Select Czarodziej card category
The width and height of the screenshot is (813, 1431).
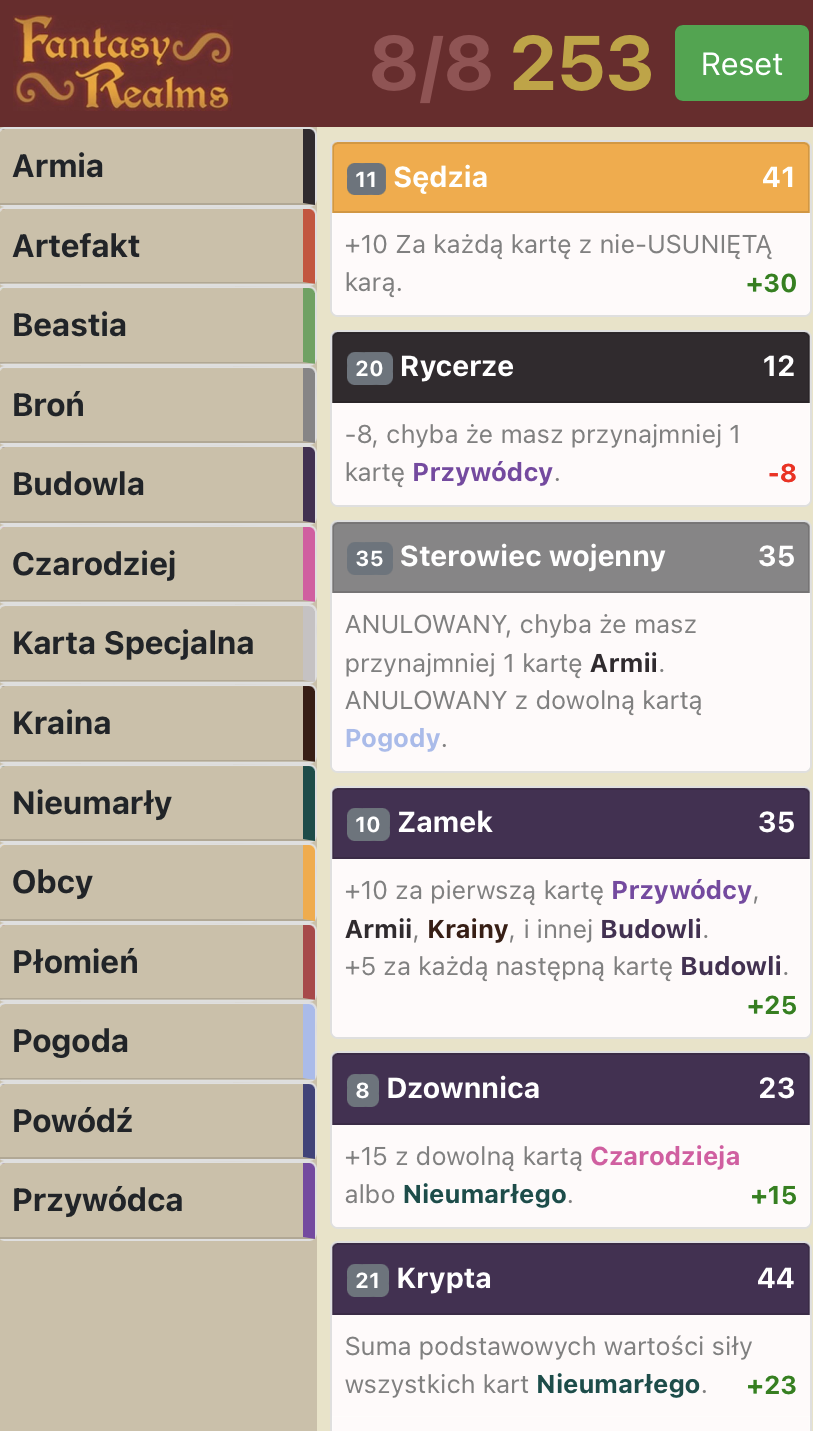click(155, 564)
